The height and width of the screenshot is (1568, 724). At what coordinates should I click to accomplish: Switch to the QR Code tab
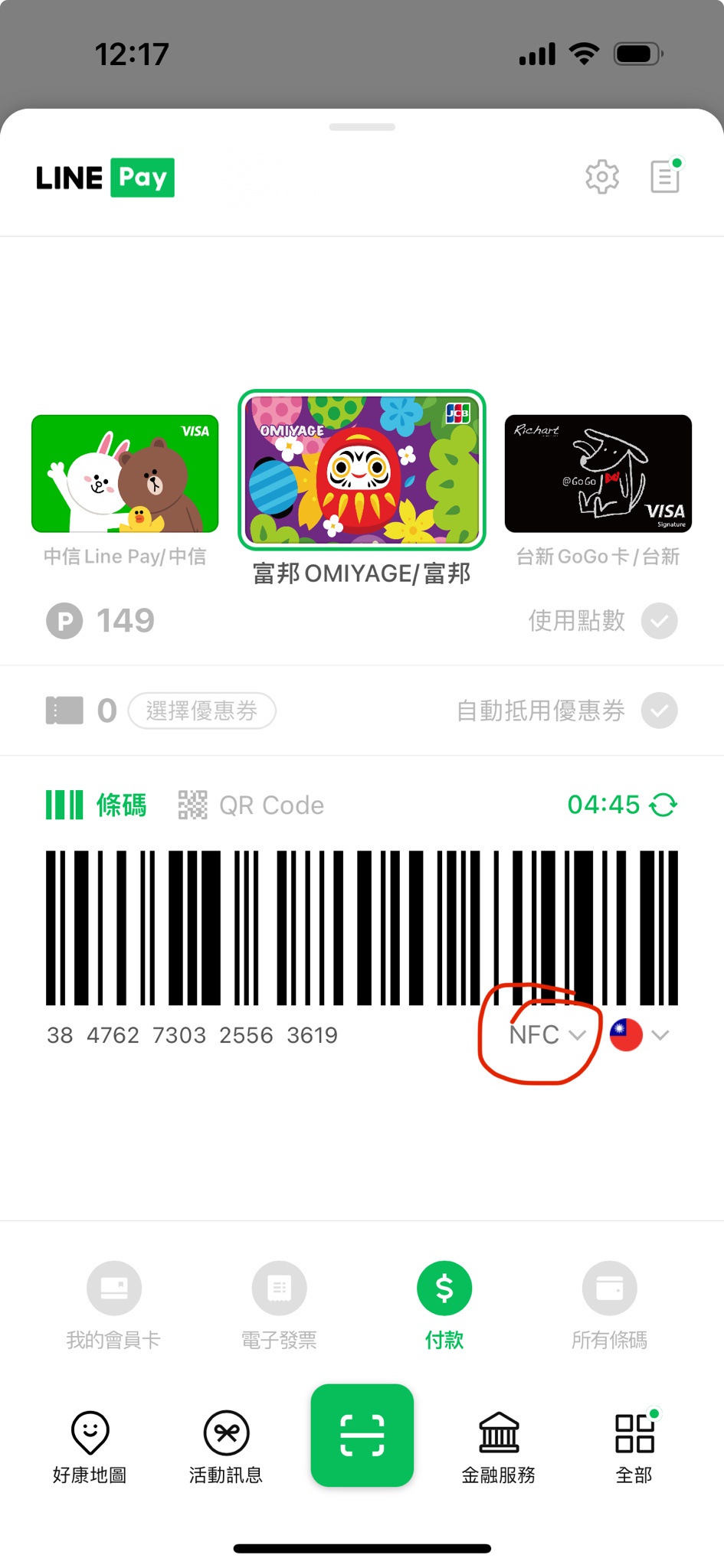(x=251, y=805)
